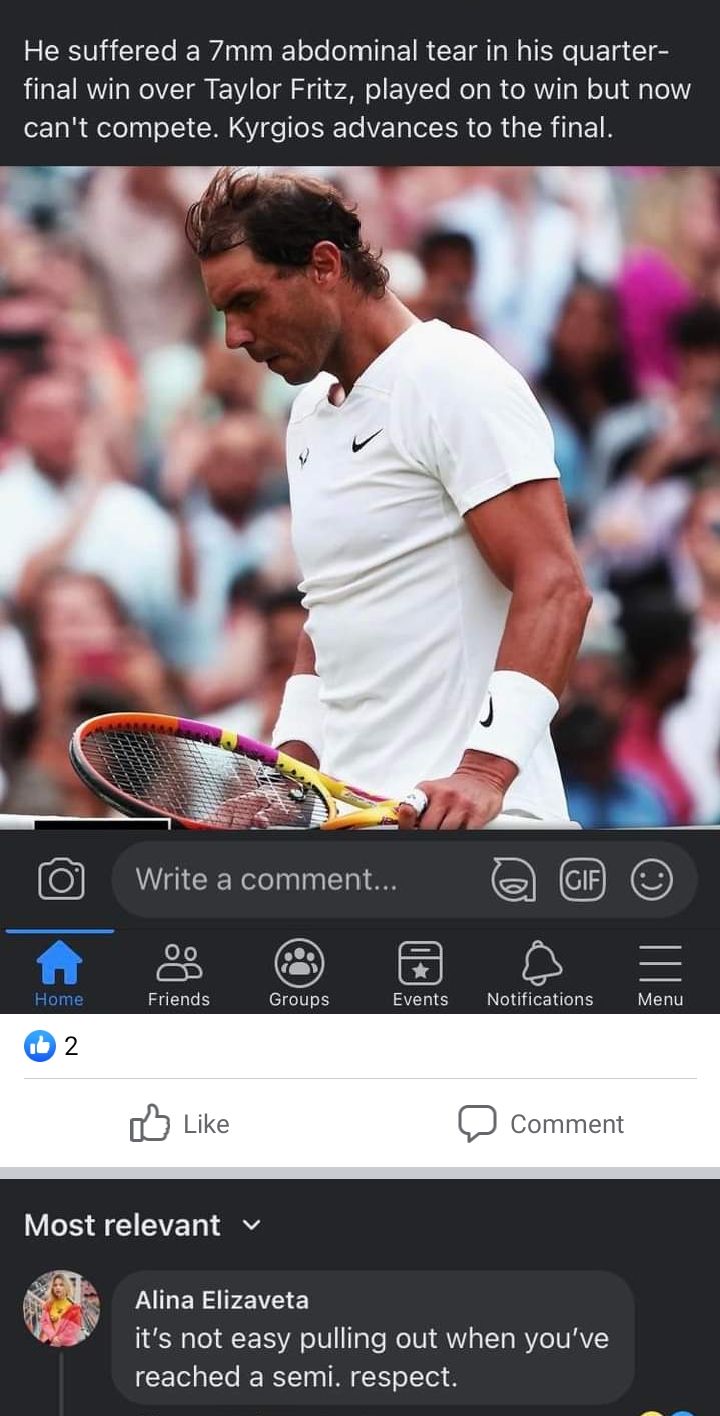
Task: Open the emoji picker
Action: tap(651, 880)
